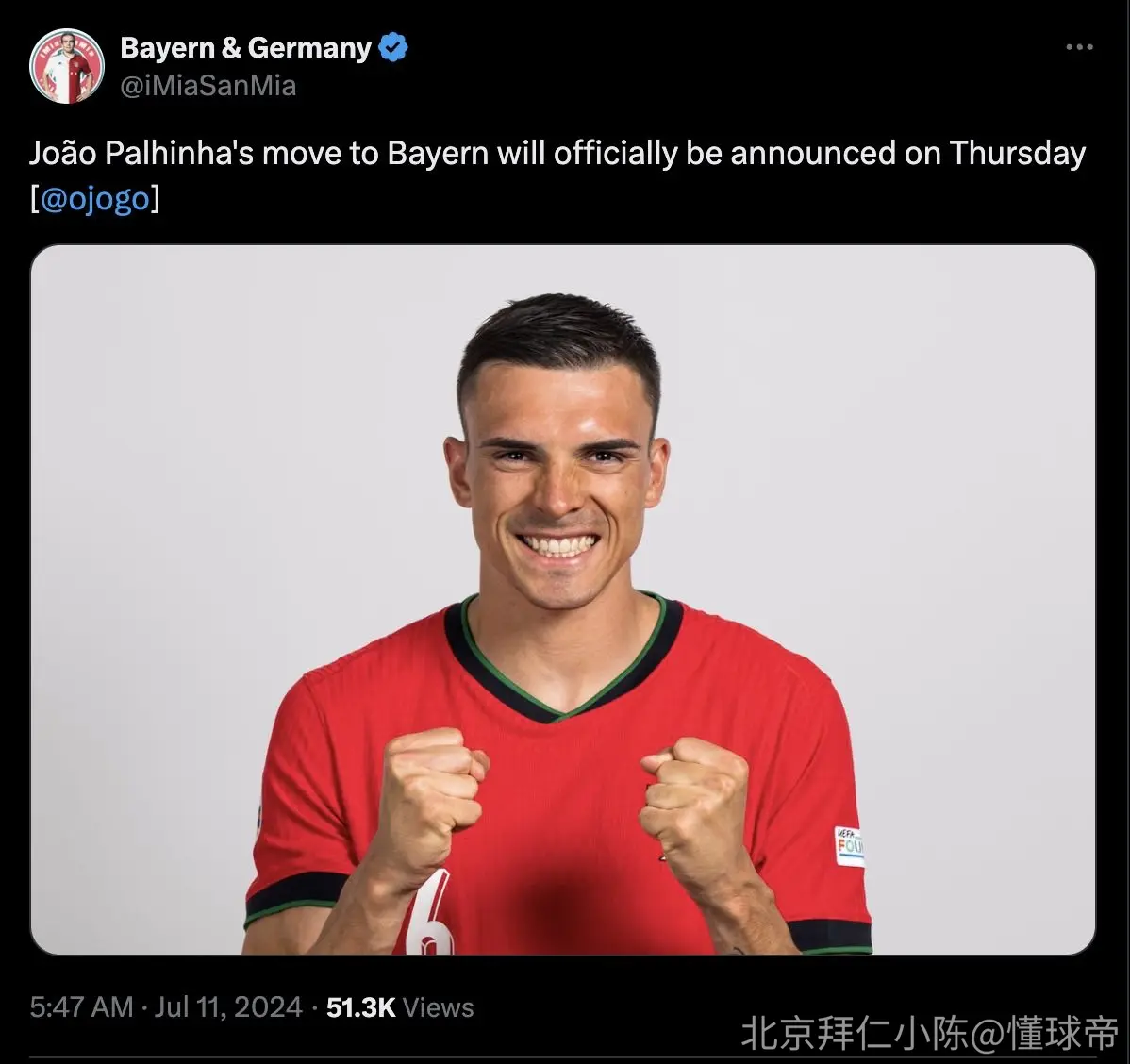Screen dimensions: 1130x1064
Task: Open the @ojogo mention link
Action: [x=94, y=198]
